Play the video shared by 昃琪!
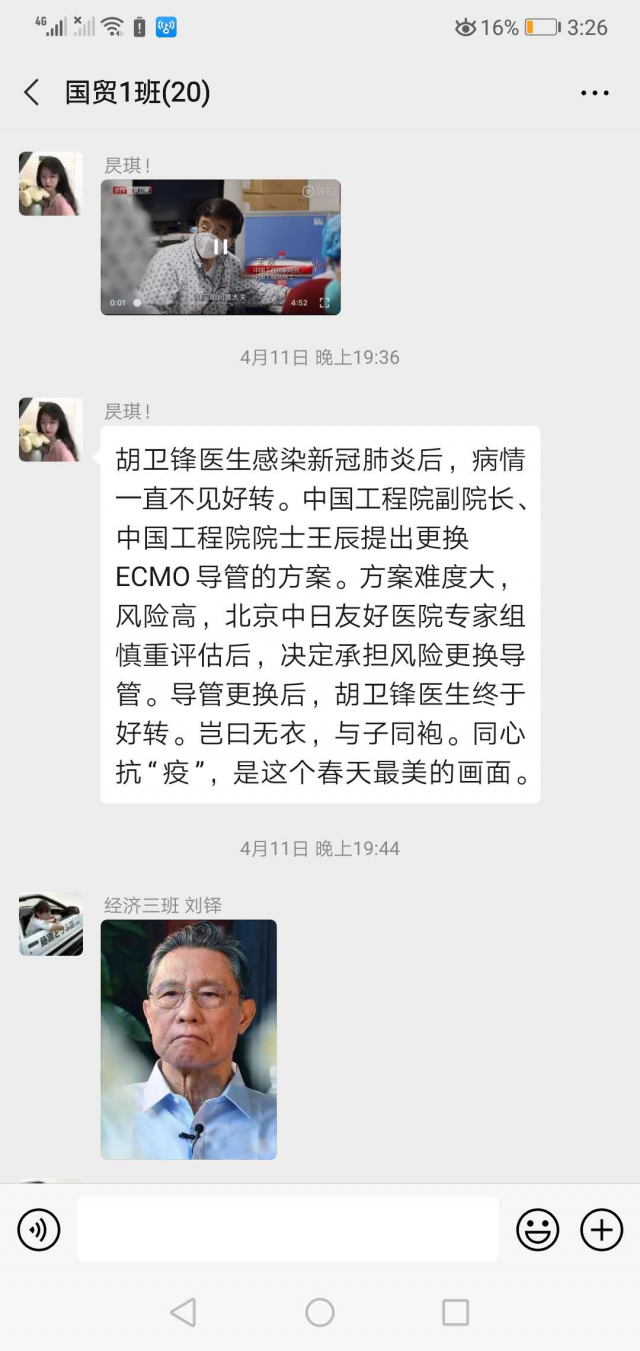The width and height of the screenshot is (640, 1351). pyautogui.click(x=220, y=246)
